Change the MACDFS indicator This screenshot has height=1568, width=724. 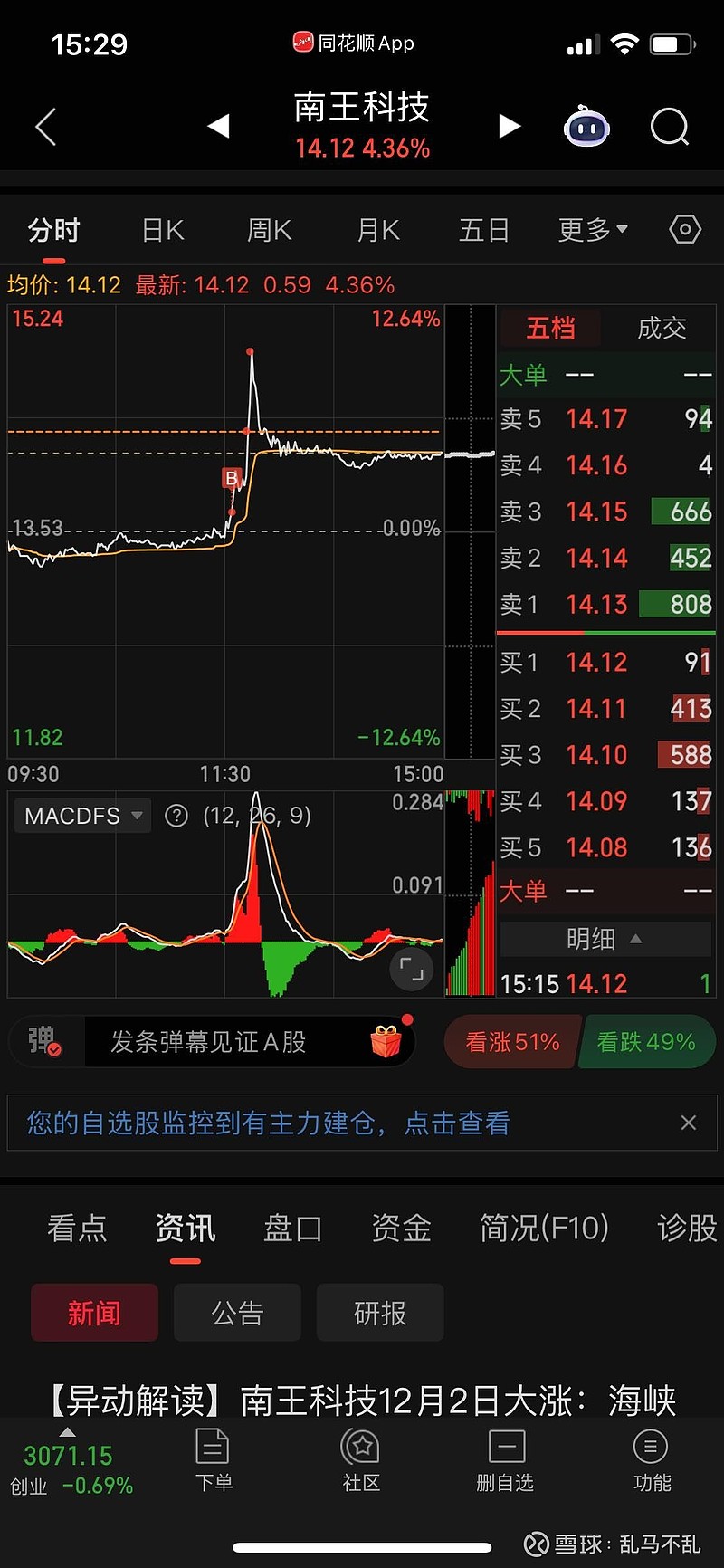[83, 816]
